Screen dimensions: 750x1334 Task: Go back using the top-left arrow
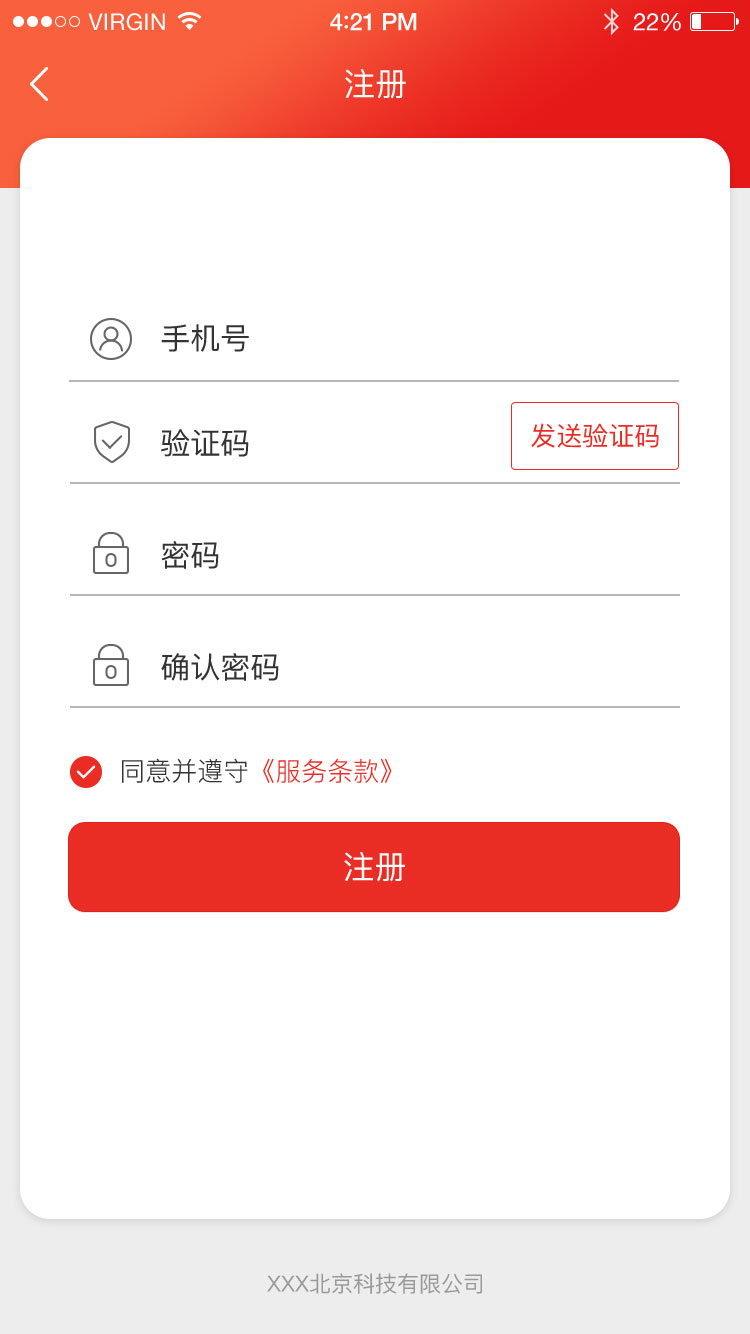pyautogui.click(x=39, y=84)
